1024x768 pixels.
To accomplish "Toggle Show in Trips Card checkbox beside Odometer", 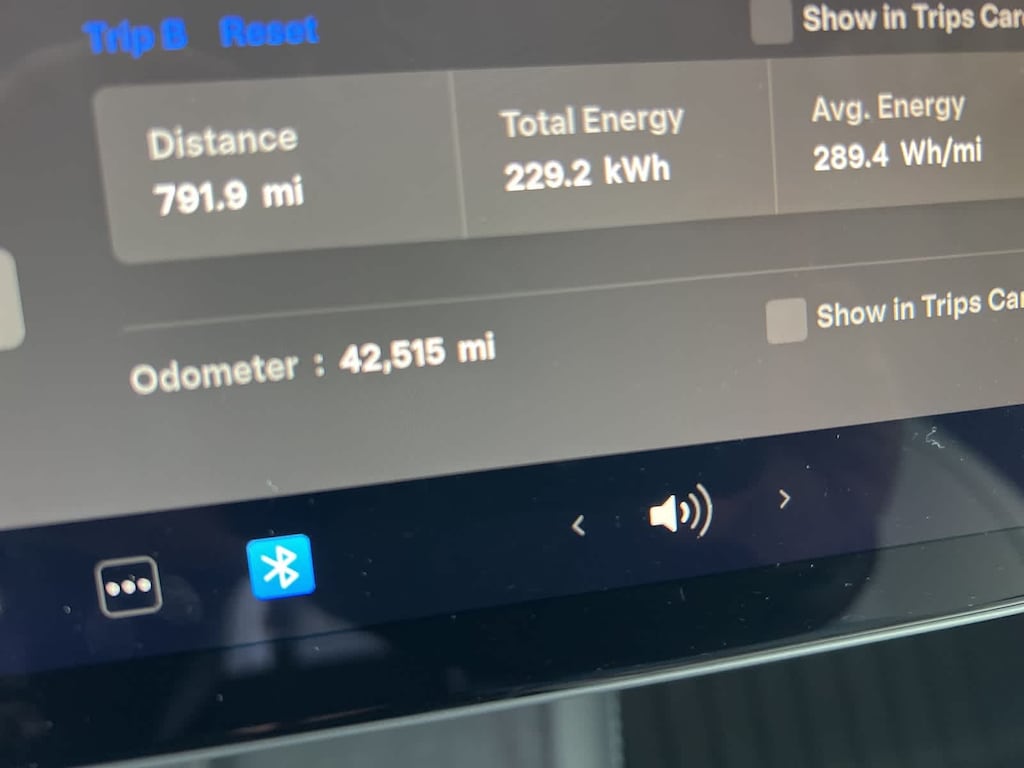I will tap(786, 321).
